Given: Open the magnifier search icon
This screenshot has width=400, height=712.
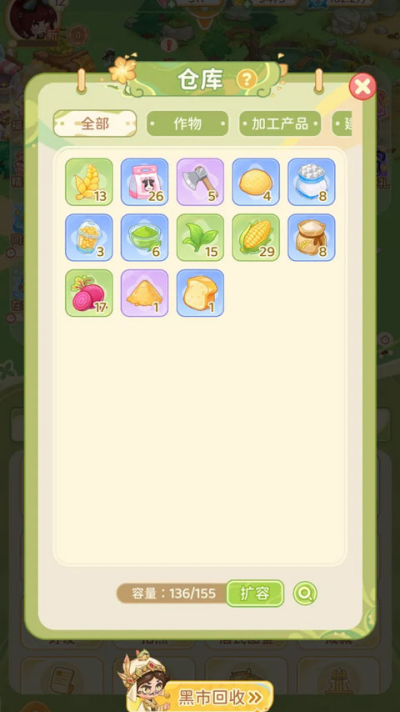Looking at the screenshot, I should click(x=305, y=593).
